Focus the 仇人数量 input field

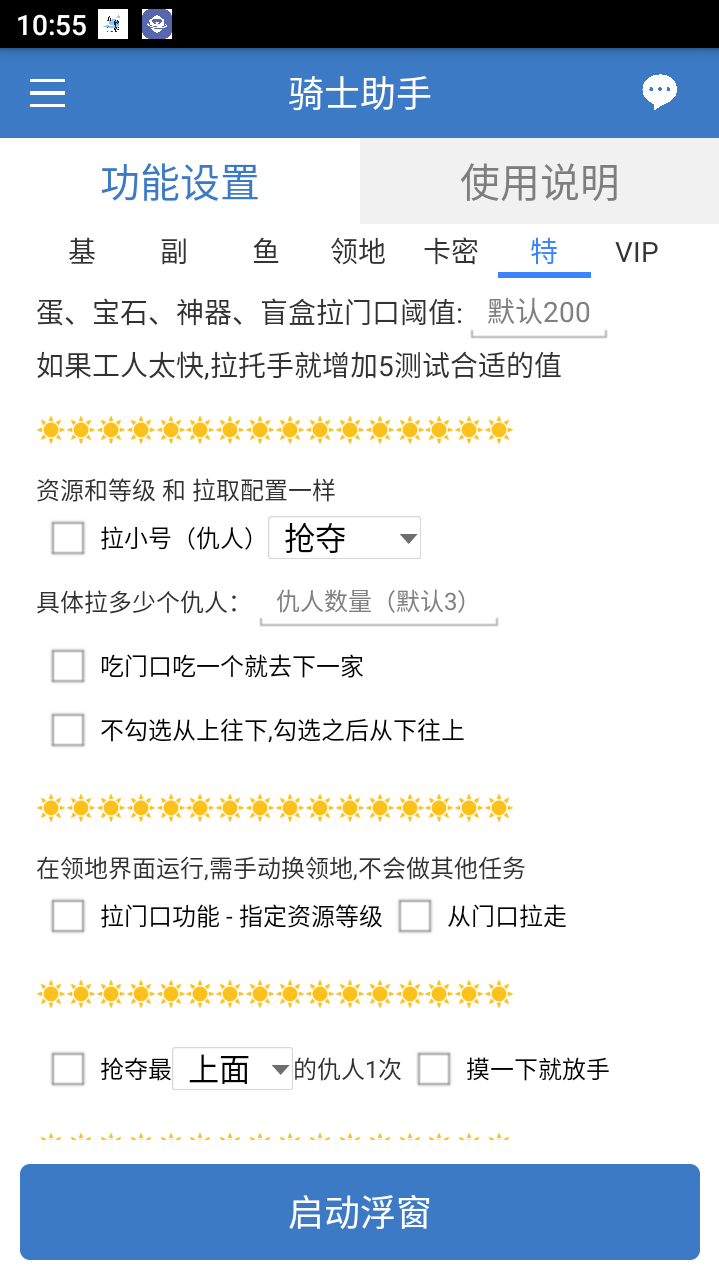click(x=378, y=602)
